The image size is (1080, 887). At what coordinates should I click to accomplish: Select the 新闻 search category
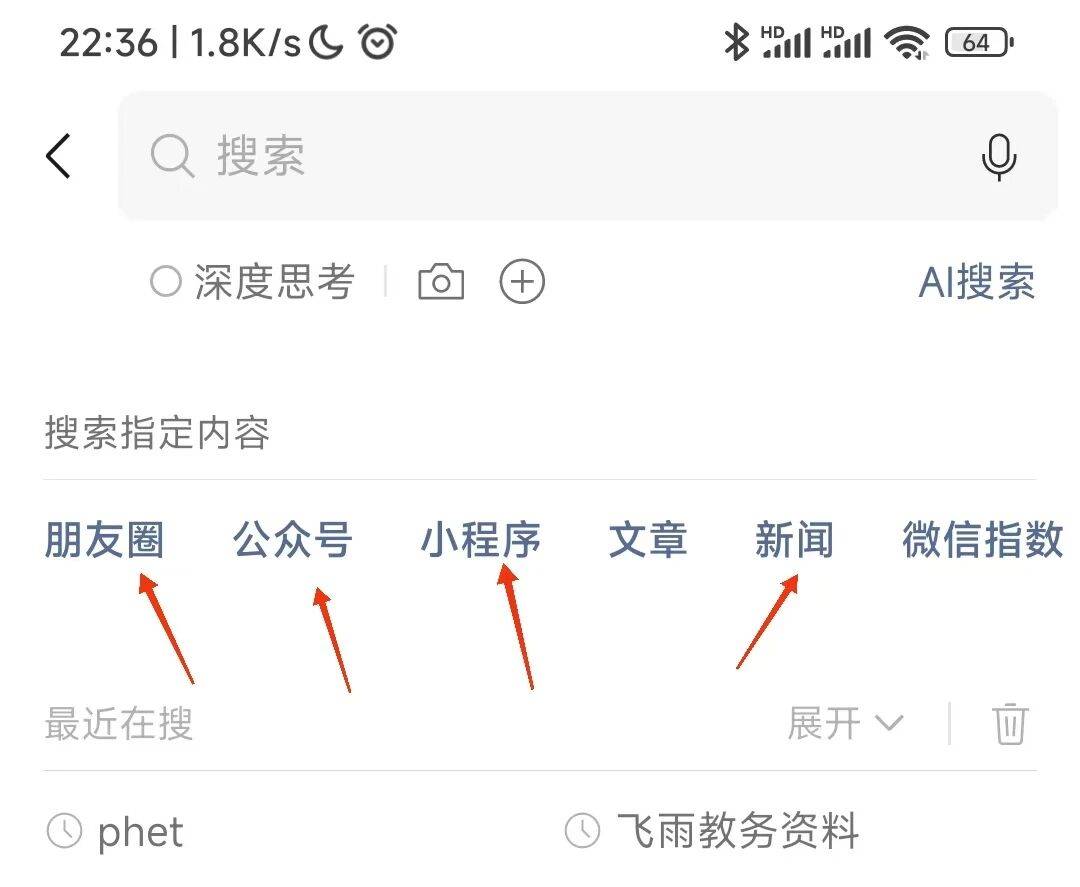(794, 540)
